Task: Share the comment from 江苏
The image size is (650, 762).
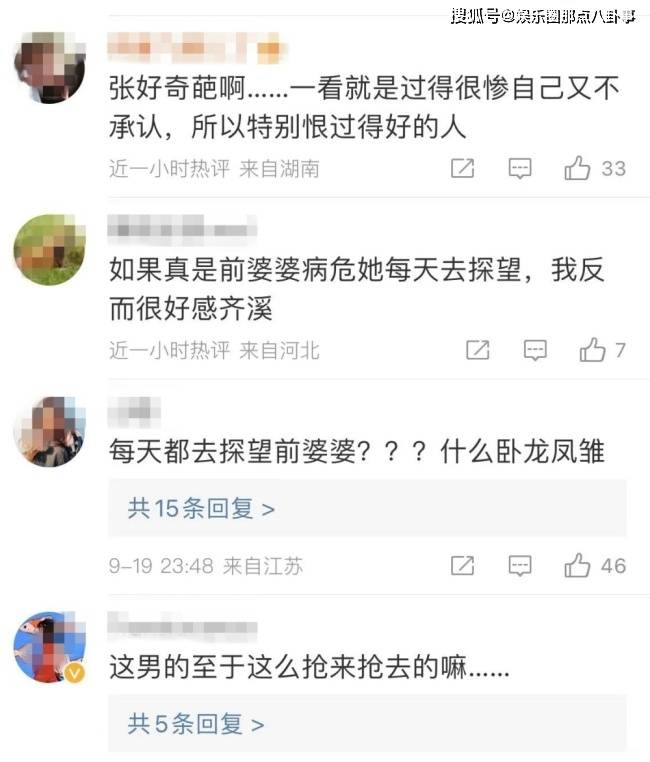Action: [462, 566]
